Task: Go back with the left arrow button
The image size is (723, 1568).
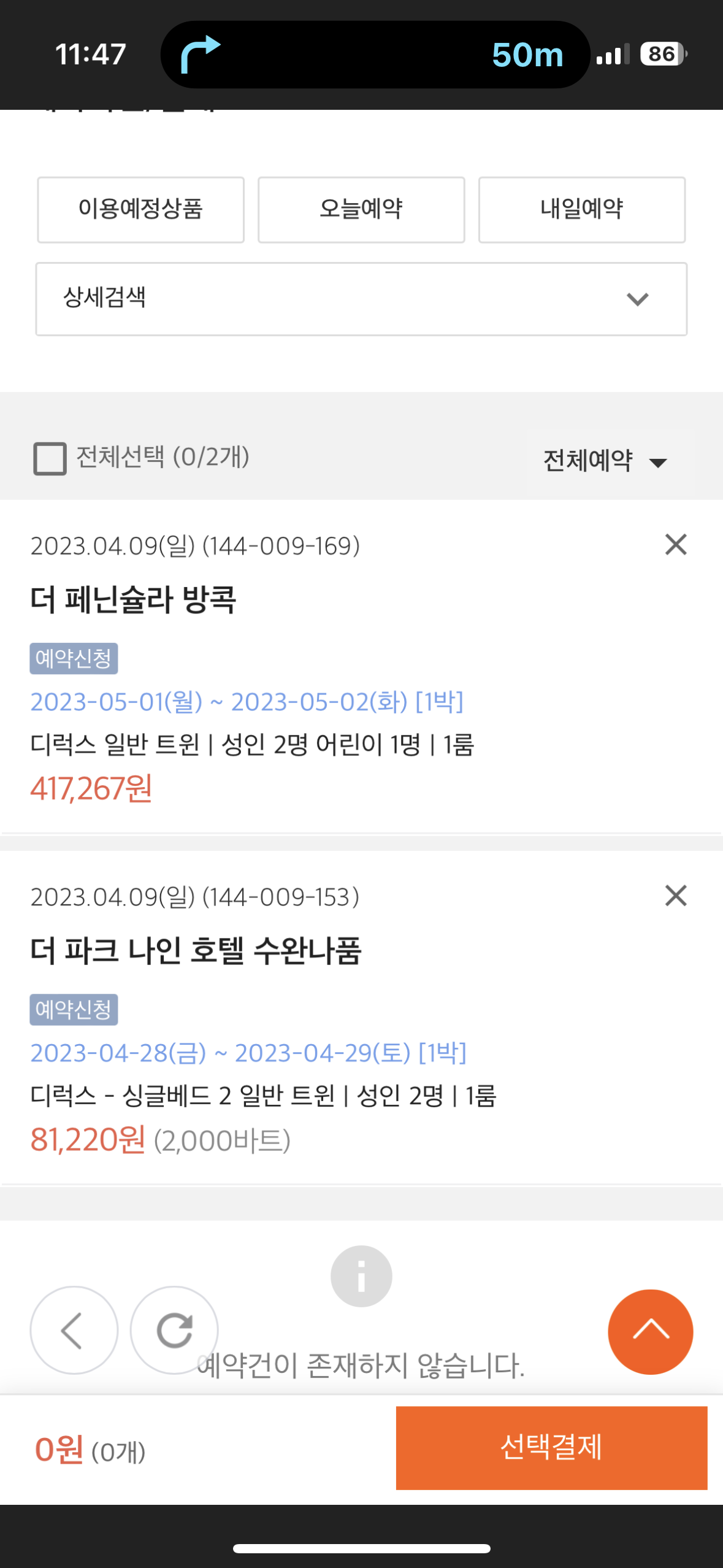Action: click(74, 1330)
